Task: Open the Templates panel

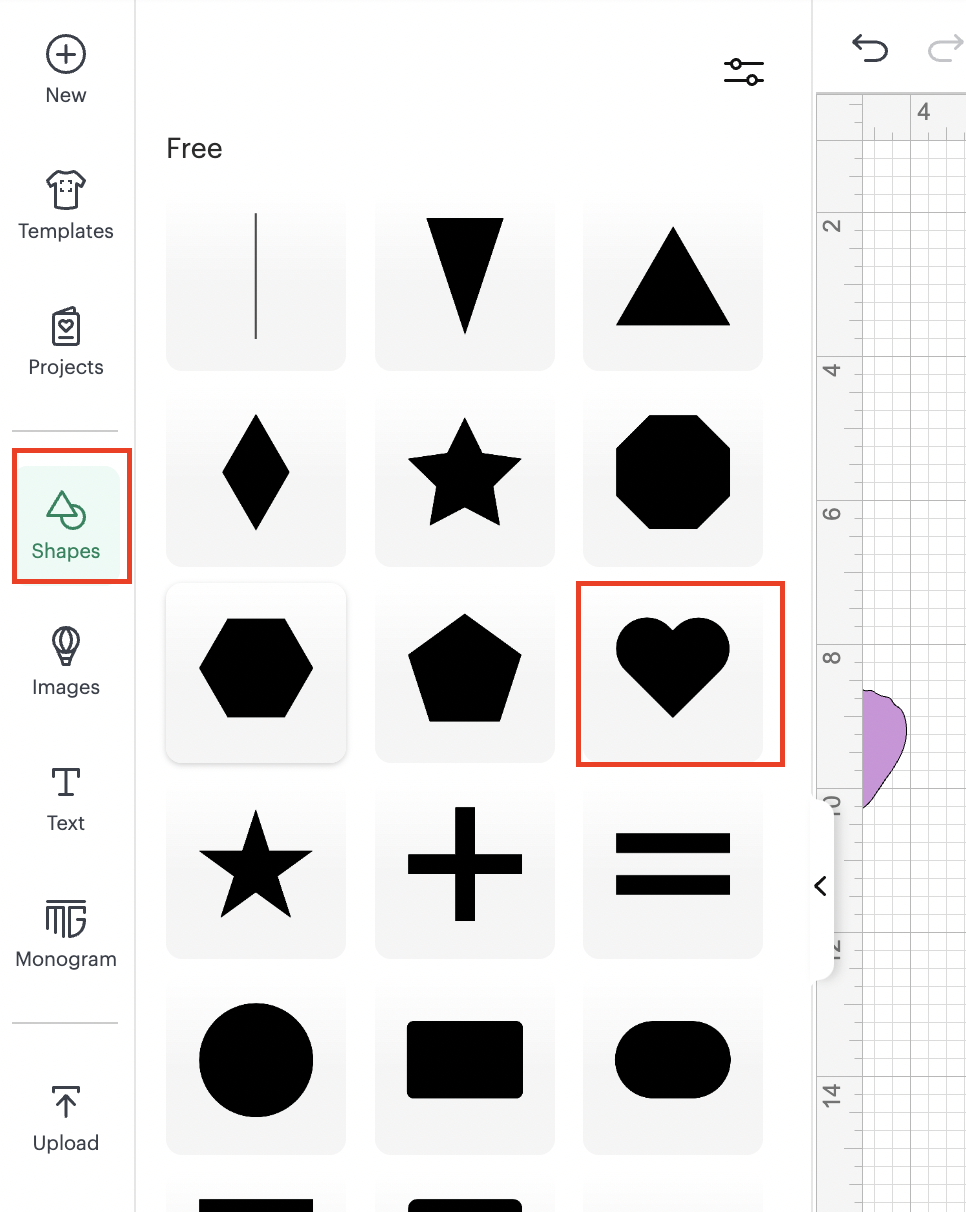Action: click(x=66, y=205)
